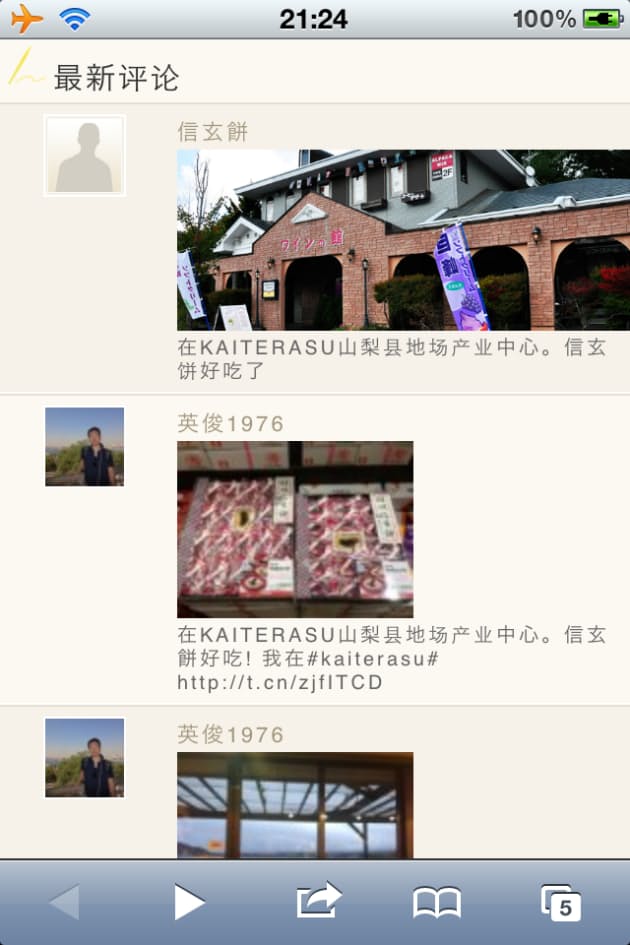Show the open Safari pages
Viewport: 630px width, 945px height.
point(561,902)
